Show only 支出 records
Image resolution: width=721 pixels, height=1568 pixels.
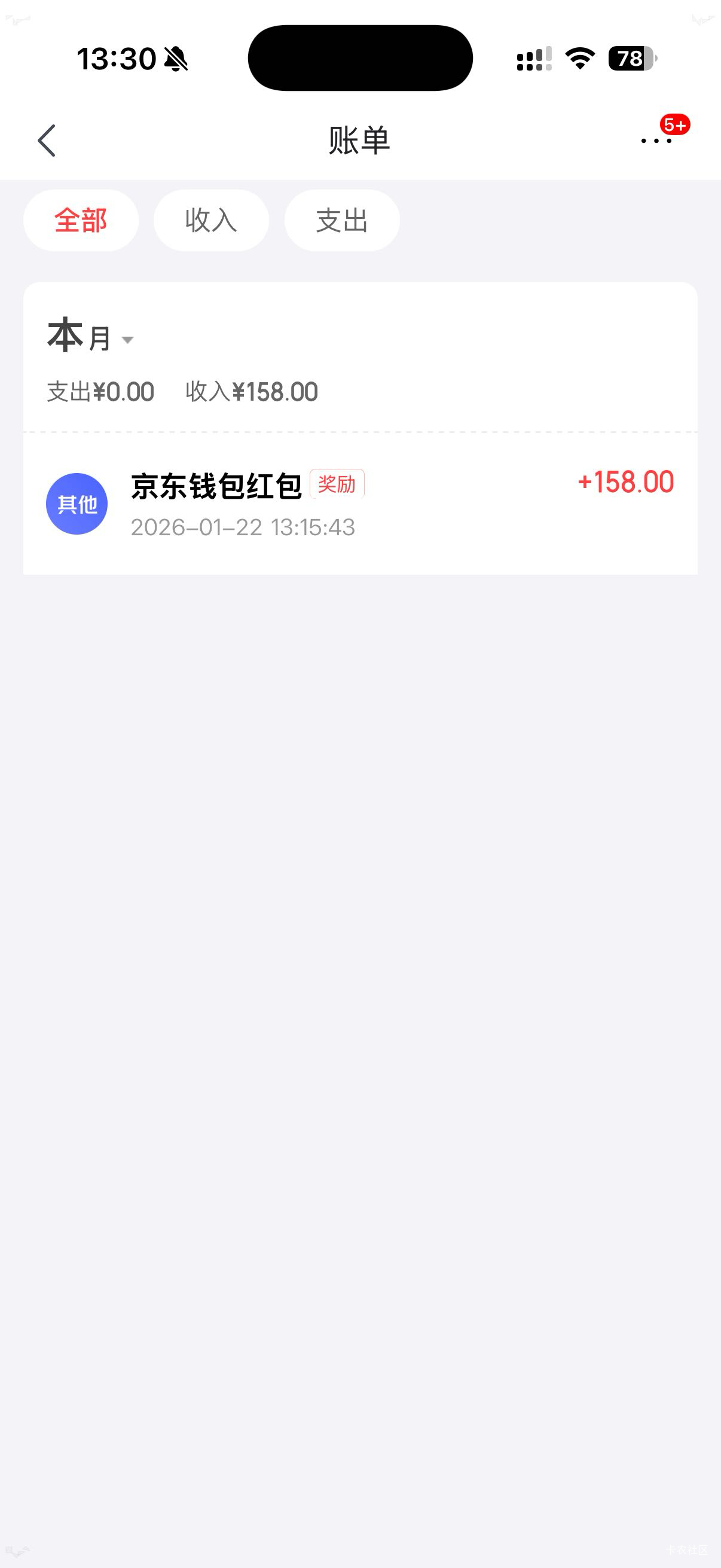(x=342, y=220)
